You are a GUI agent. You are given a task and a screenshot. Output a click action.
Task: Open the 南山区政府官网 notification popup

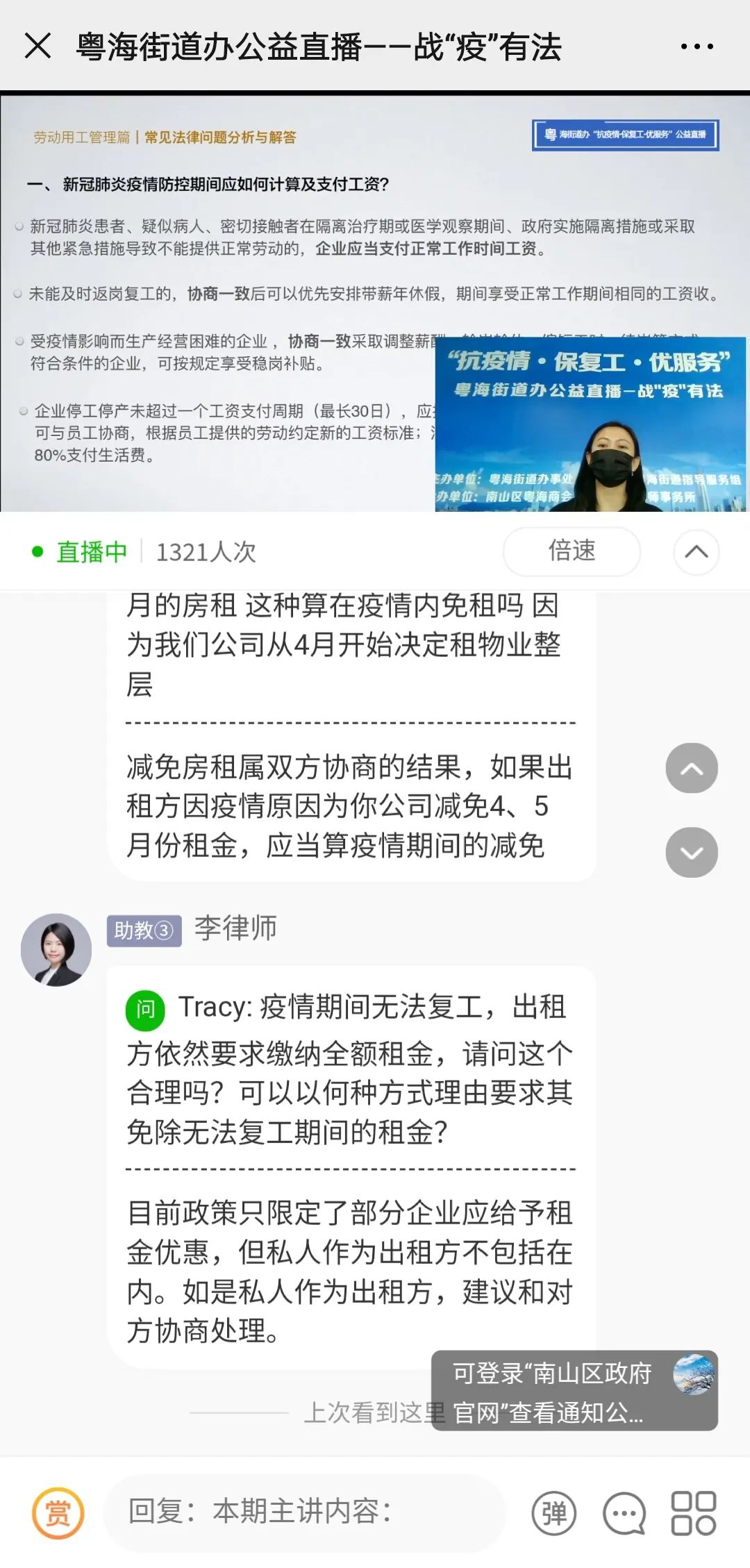[574, 1390]
